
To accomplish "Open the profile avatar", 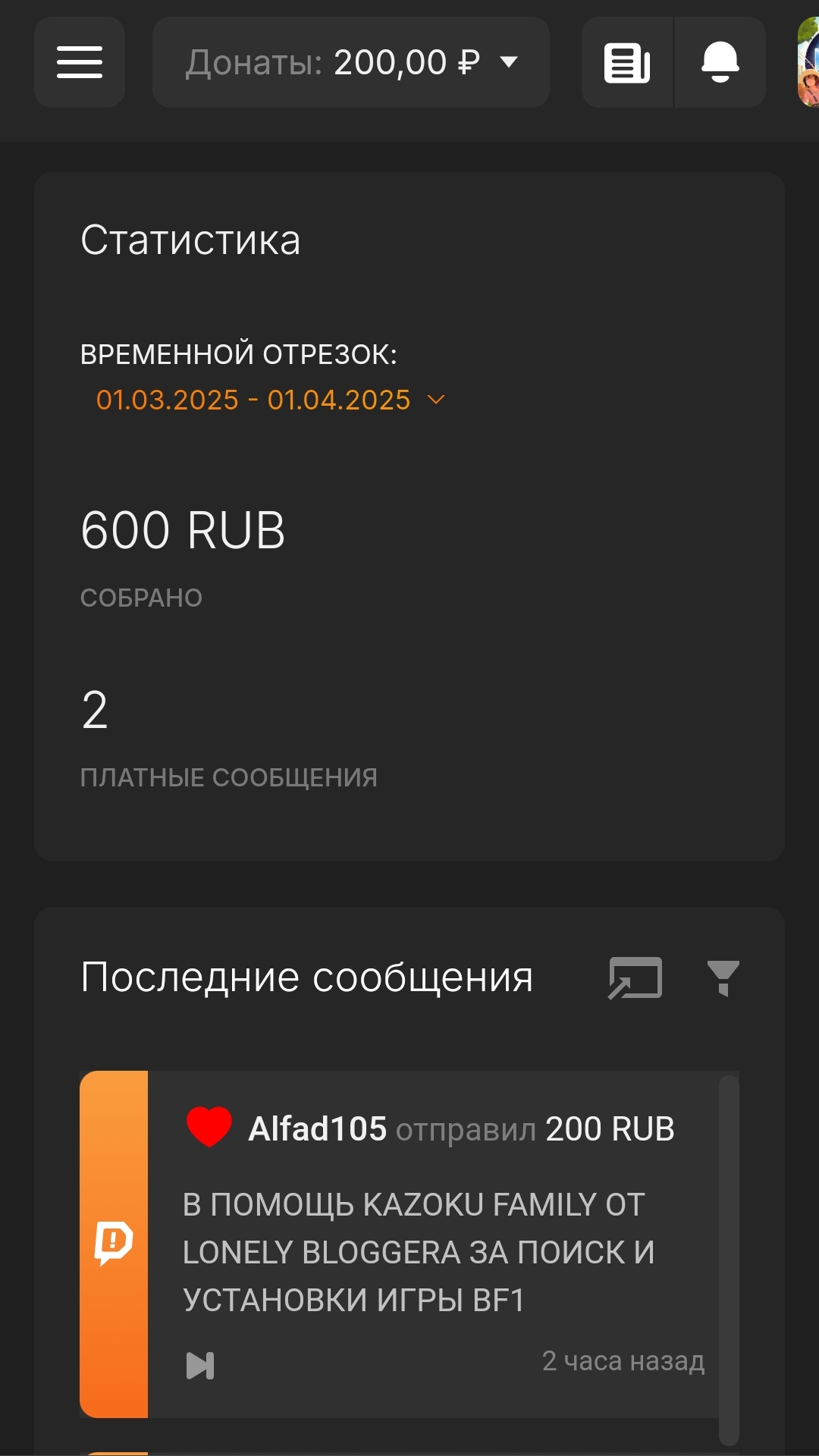I will pyautogui.click(x=808, y=62).
